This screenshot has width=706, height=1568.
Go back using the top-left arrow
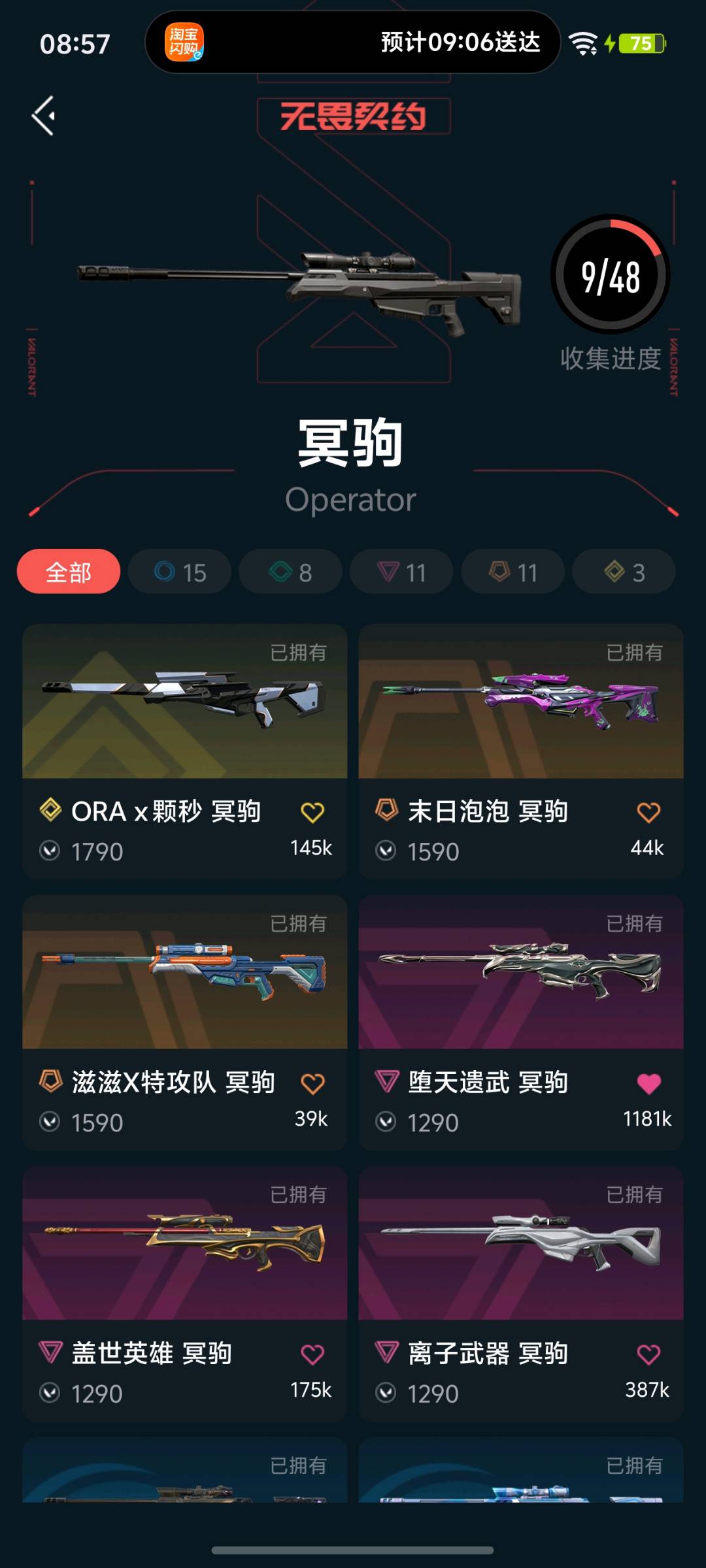(x=44, y=116)
